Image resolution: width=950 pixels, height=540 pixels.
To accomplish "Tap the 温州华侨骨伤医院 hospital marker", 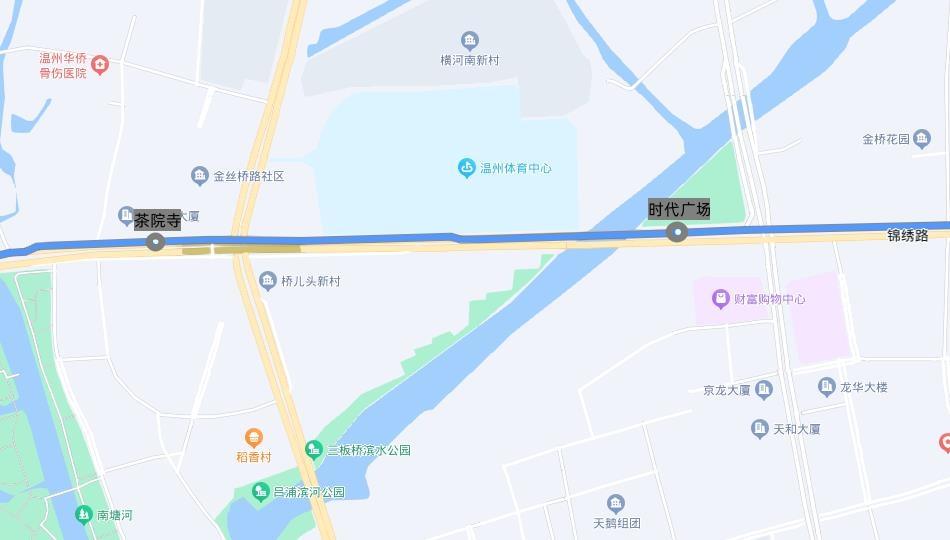I will coord(100,65).
